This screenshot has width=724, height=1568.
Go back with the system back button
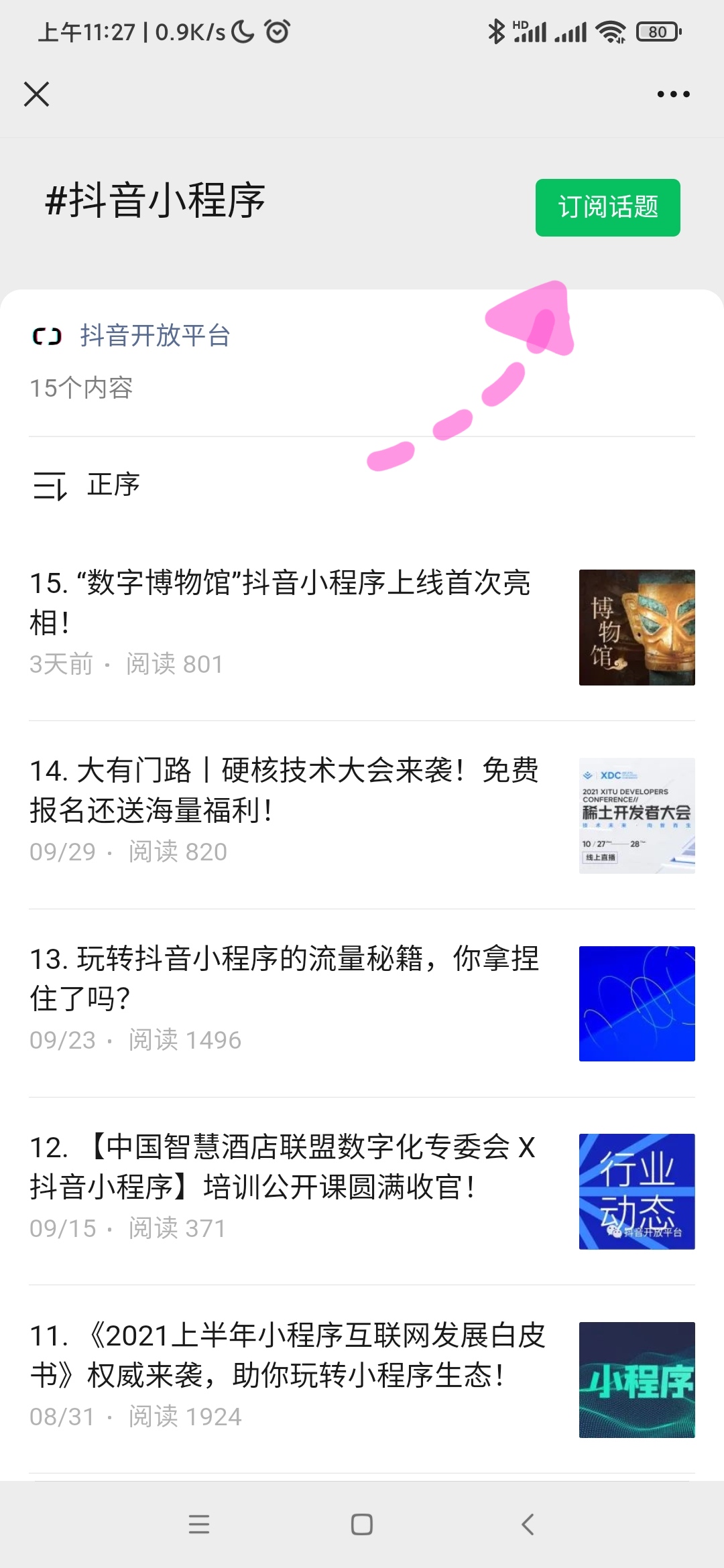[x=528, y=1524]
